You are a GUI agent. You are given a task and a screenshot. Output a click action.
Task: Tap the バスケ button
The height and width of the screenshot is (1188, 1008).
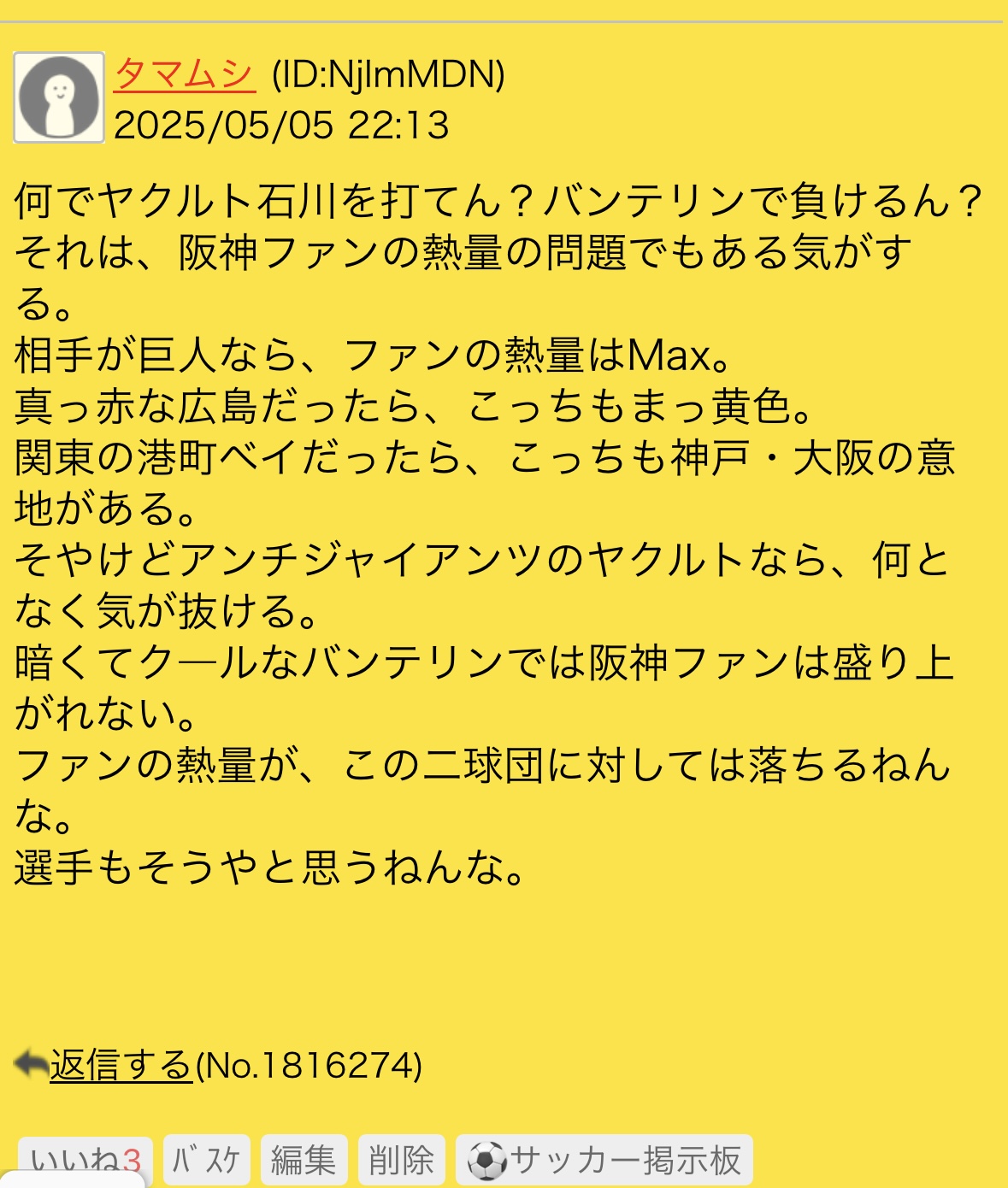(206, 1160)
